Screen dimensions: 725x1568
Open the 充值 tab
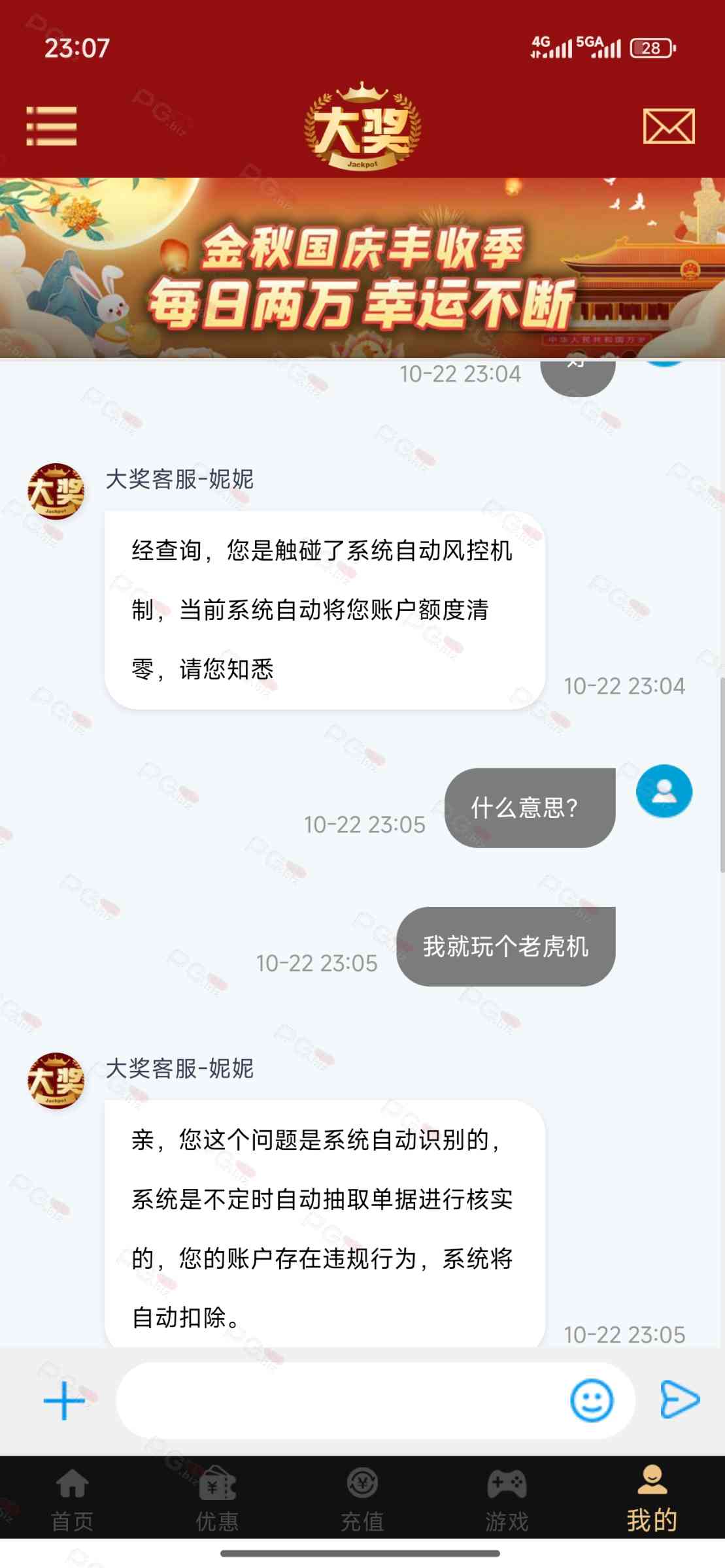362,1496
